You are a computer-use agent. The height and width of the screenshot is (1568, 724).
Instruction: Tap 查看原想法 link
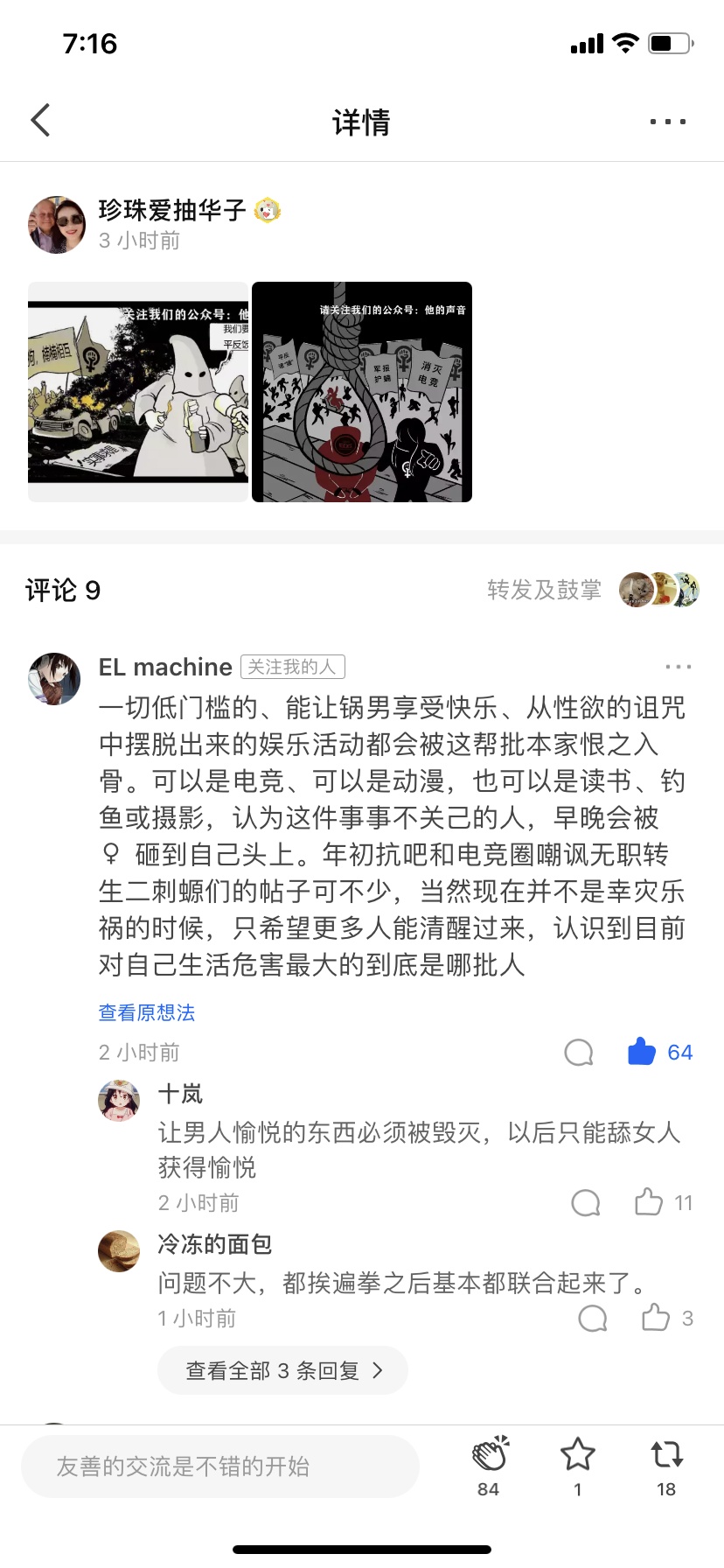[x=147, y=1012]
